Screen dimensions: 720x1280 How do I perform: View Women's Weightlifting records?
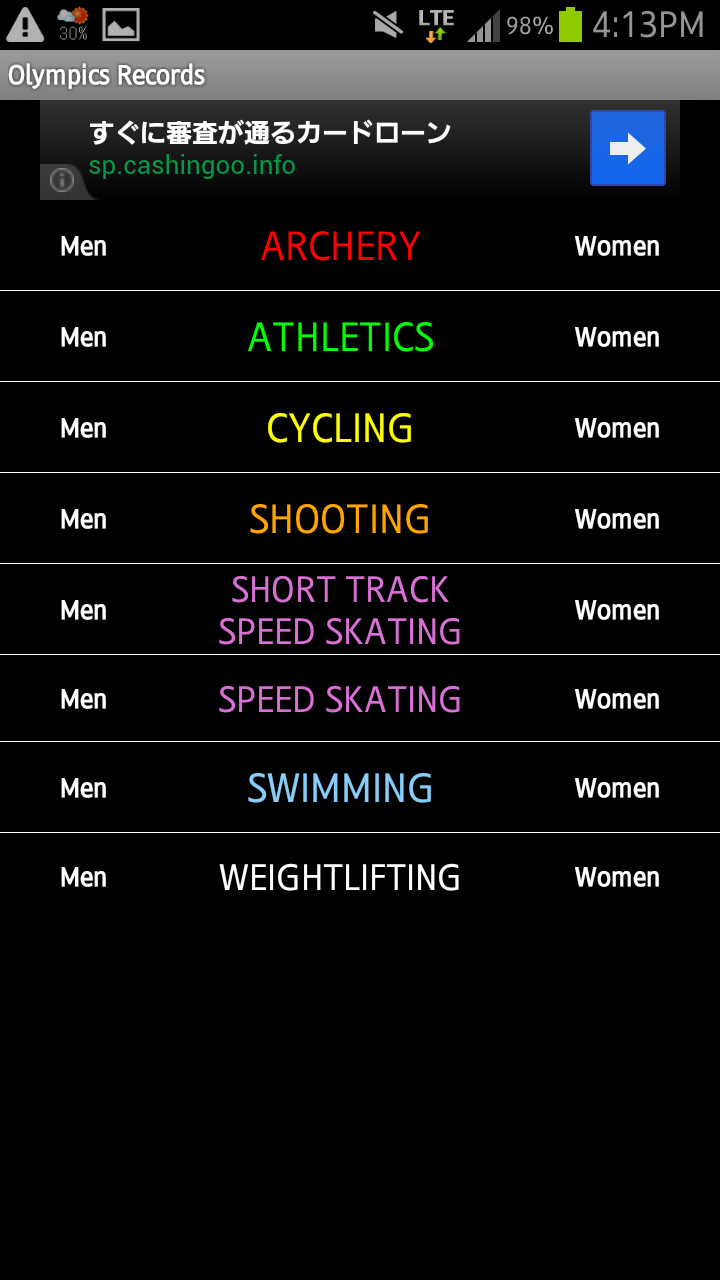[x=617, y=877]
